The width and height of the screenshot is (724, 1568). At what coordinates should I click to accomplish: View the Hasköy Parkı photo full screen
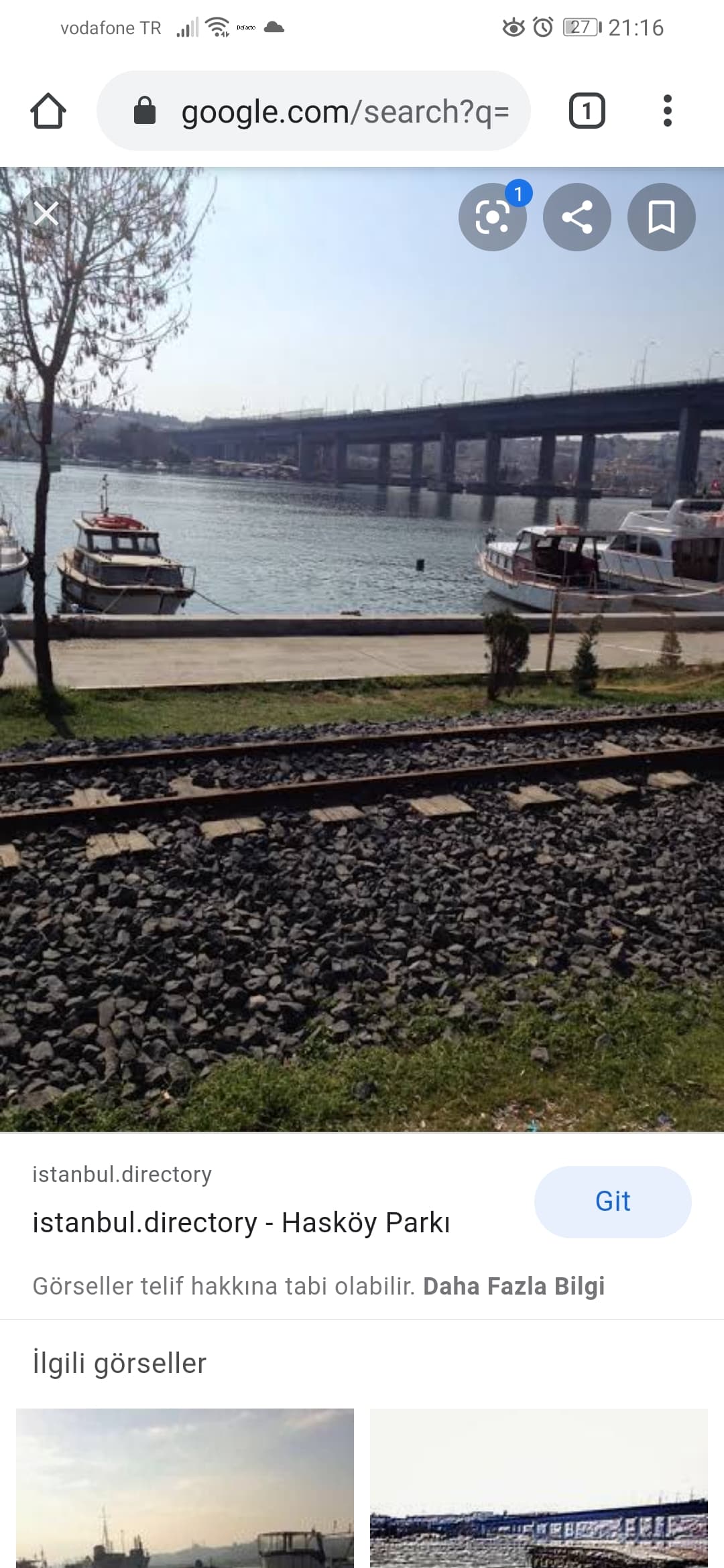362,649
